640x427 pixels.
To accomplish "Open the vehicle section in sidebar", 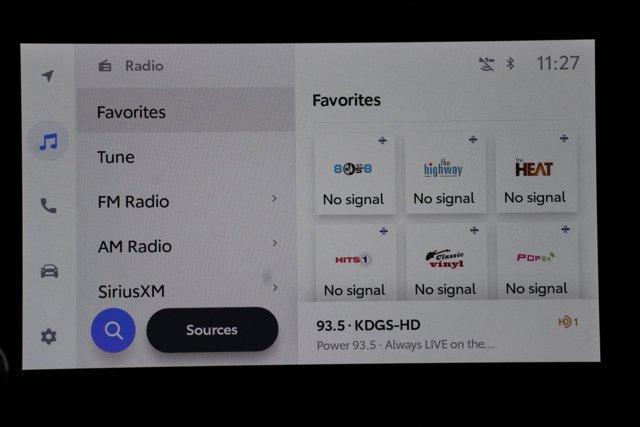I will 48,271.
